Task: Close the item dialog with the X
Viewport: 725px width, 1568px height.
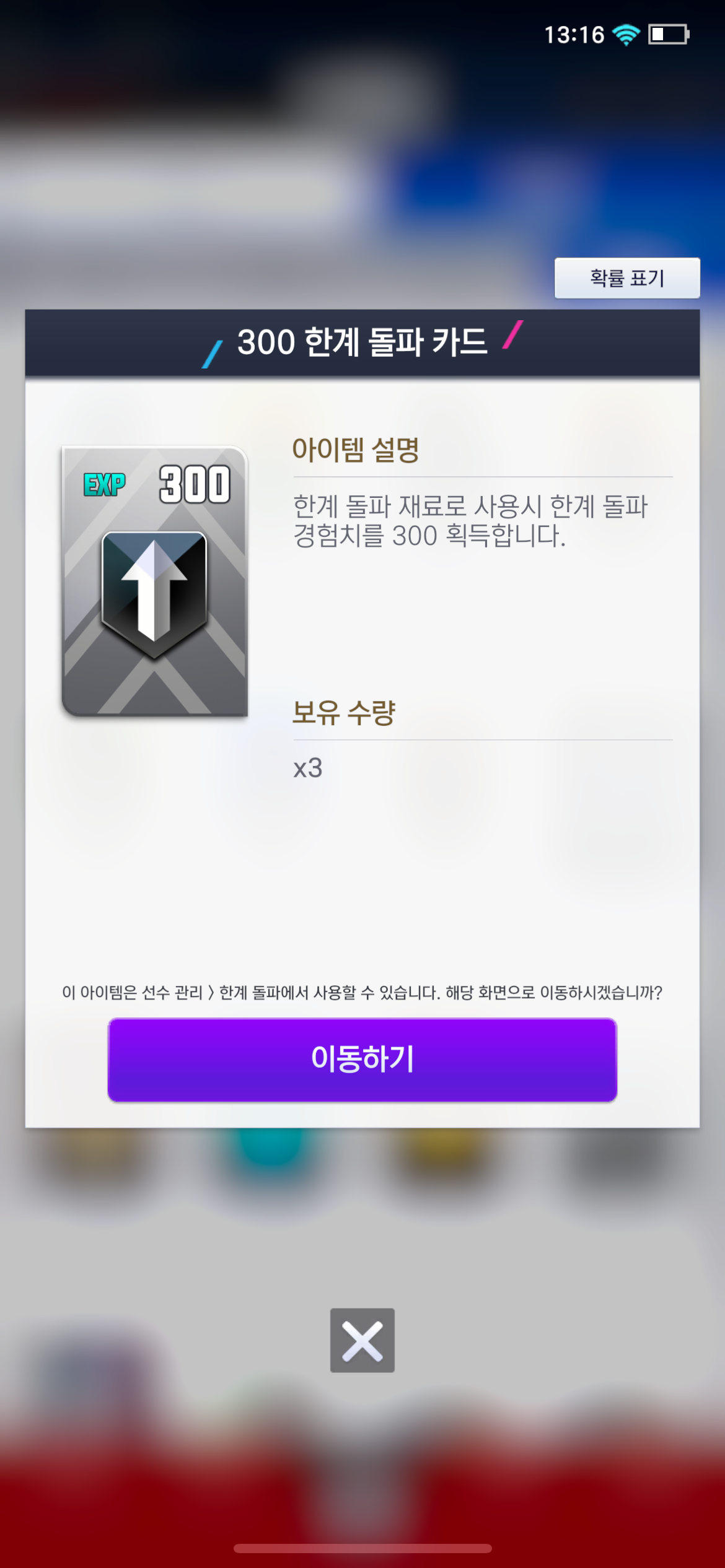Action: click(362, 1340)
